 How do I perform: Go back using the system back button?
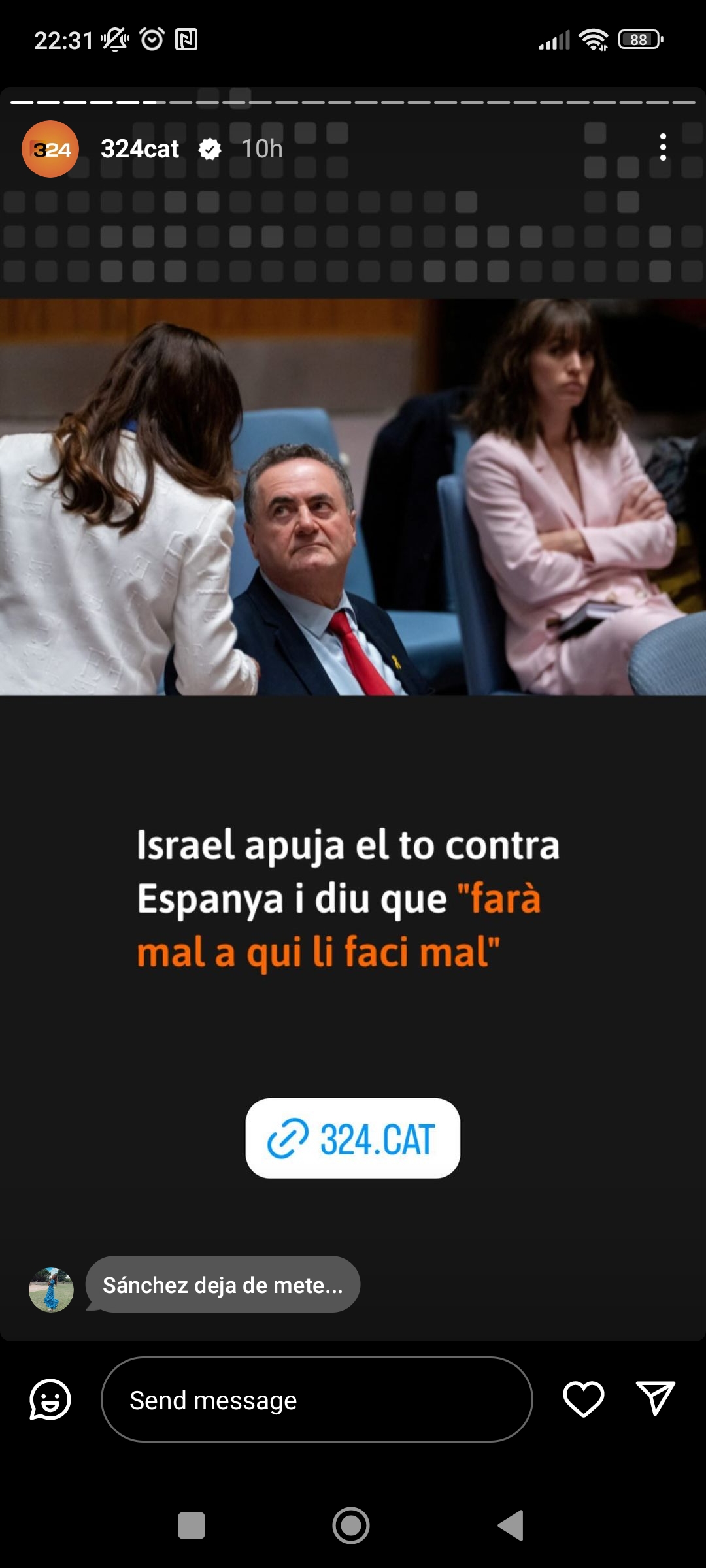point(511,1526)
